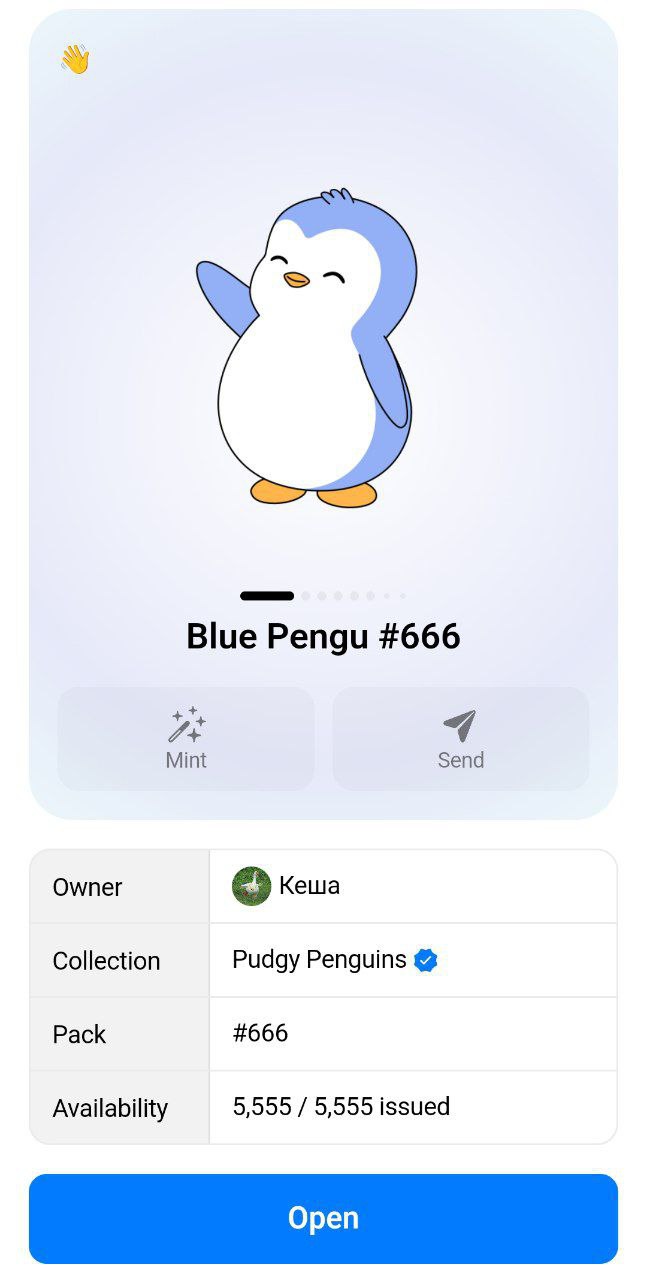Tap the waving hand emoji icon
This screenshot has width=647, height=1280.
coord(75,60)
